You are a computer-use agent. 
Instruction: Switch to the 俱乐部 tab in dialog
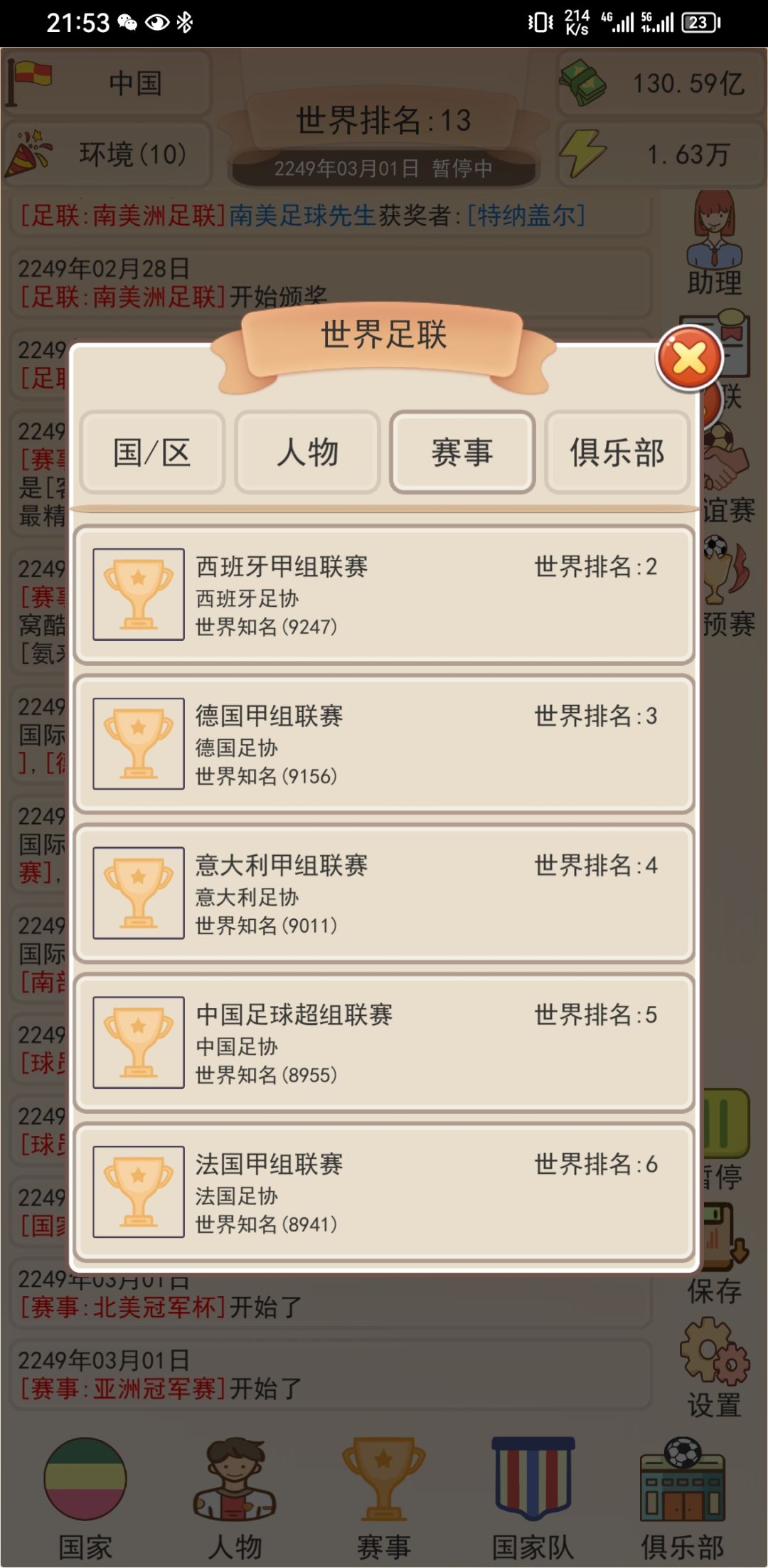[x=617, y=453]
